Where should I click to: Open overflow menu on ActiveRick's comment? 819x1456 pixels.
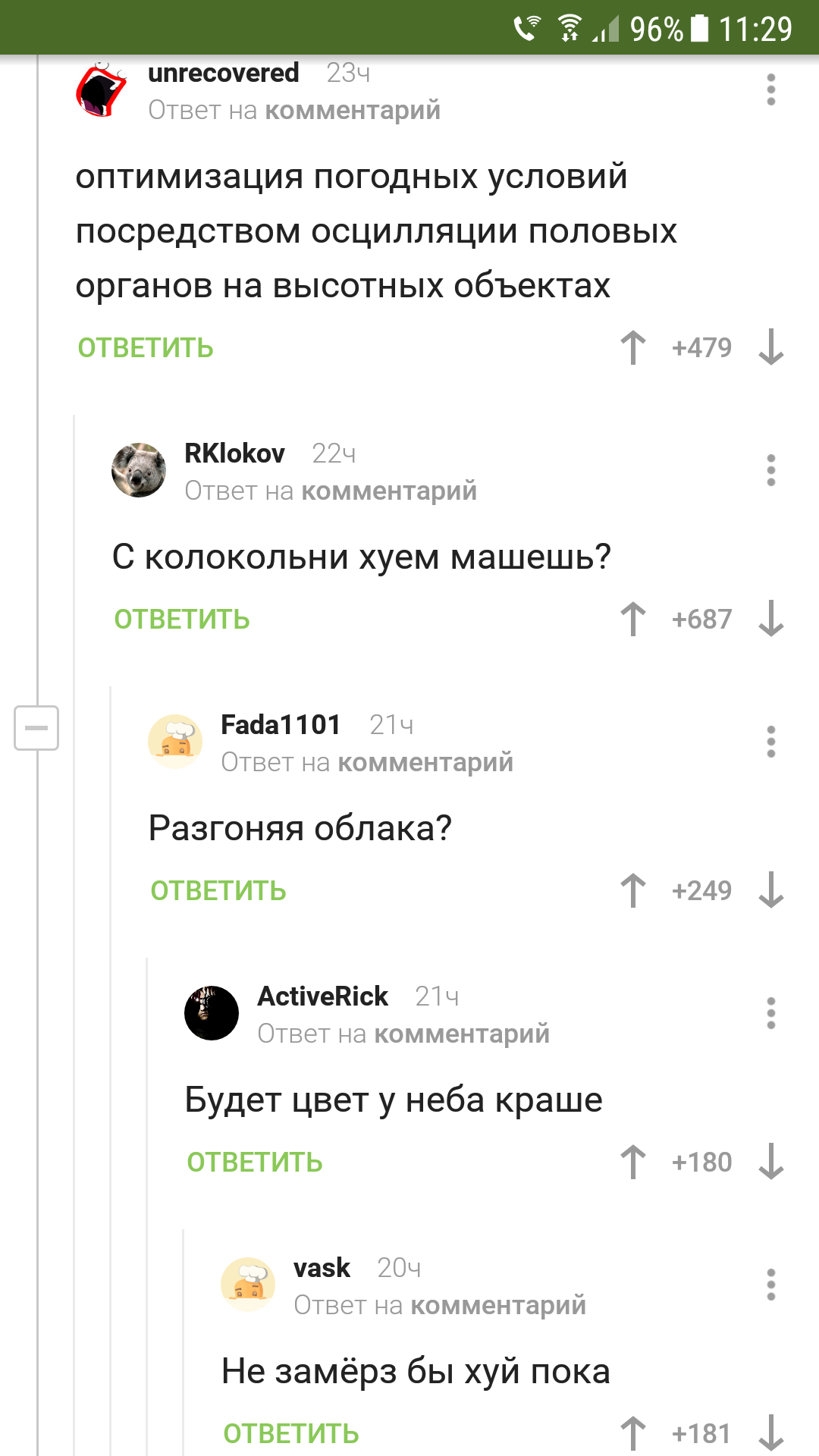770,1013
